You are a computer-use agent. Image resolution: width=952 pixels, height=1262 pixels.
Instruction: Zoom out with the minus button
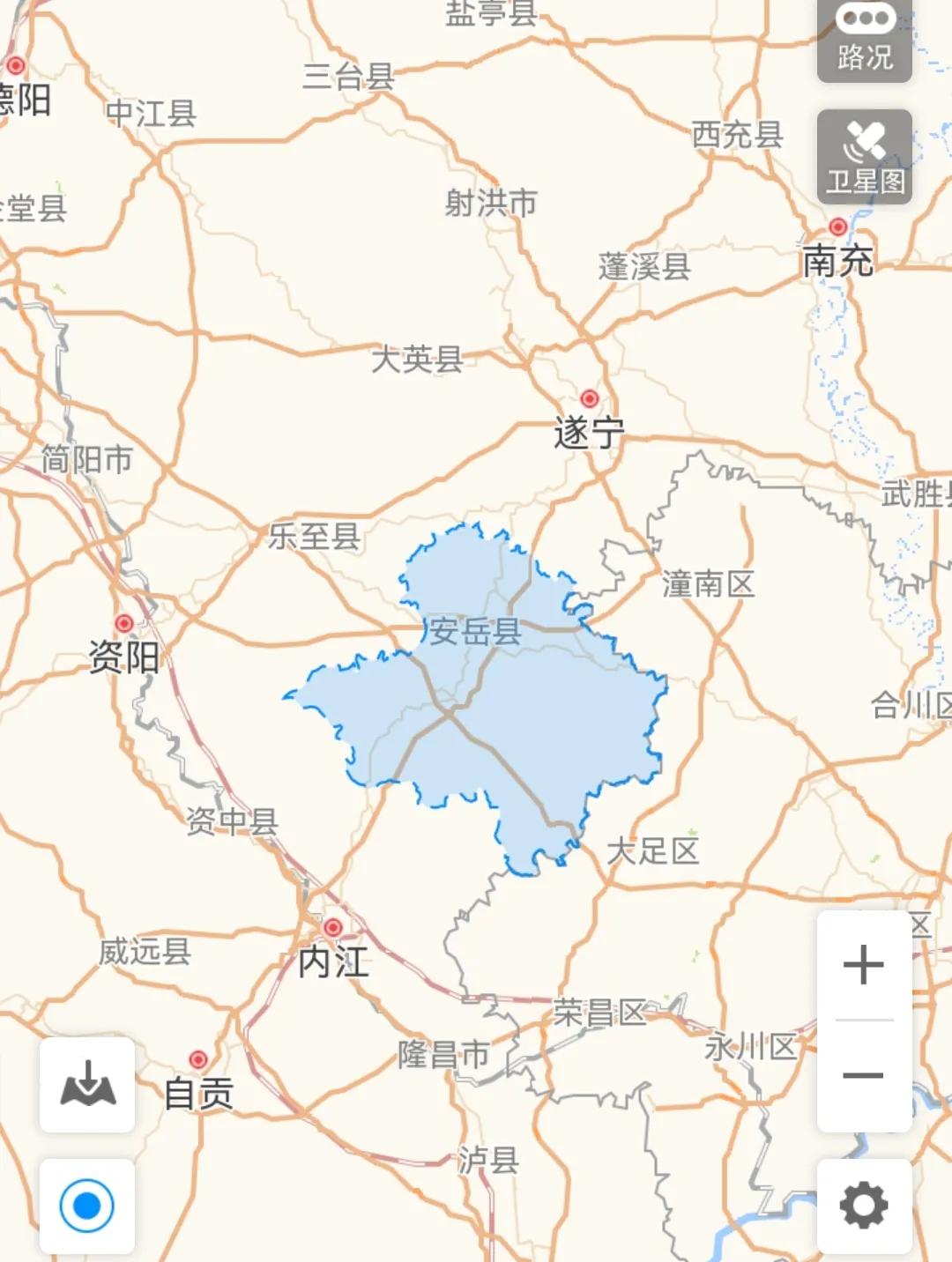[x=862, y=1075]
